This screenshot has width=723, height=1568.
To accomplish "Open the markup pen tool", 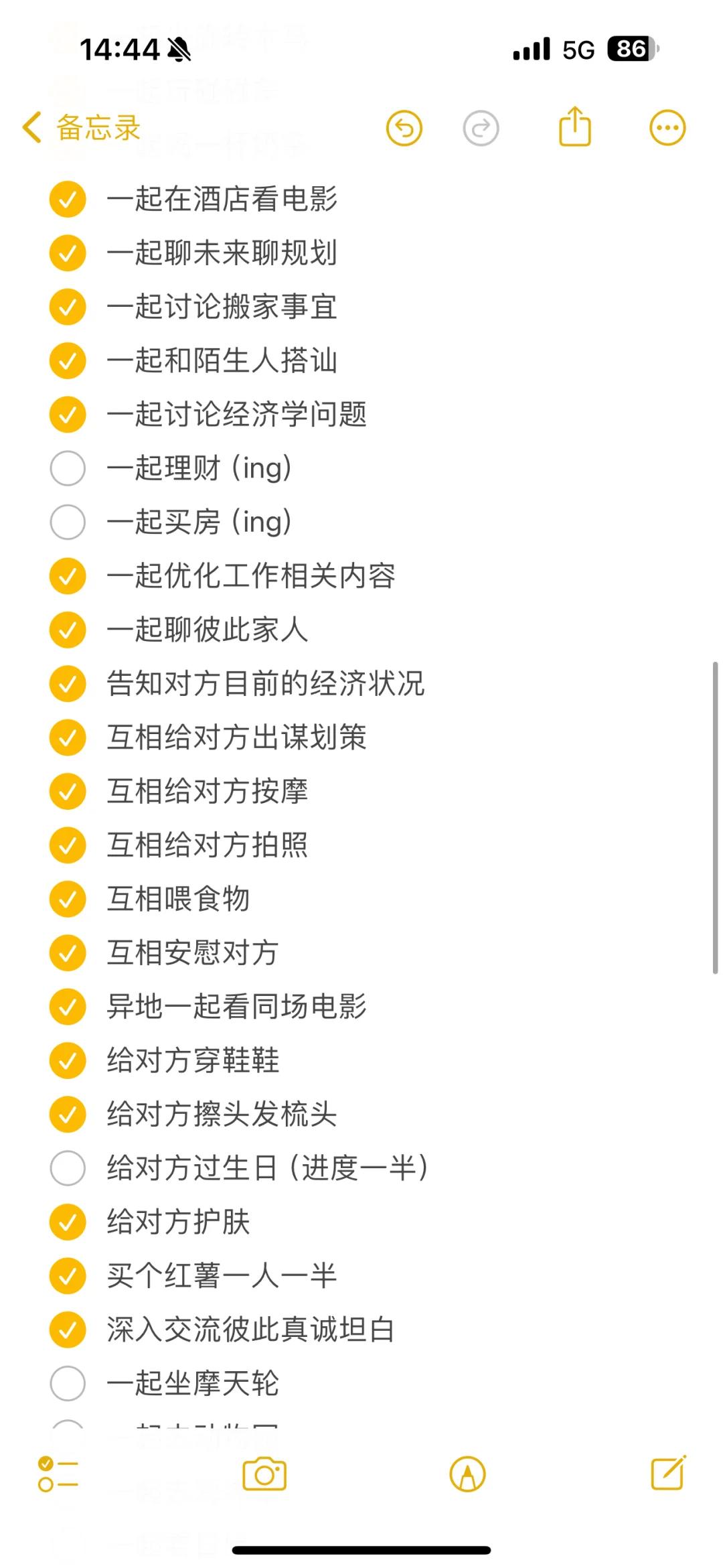I will pyautogui.click(x=468, y=1474).
